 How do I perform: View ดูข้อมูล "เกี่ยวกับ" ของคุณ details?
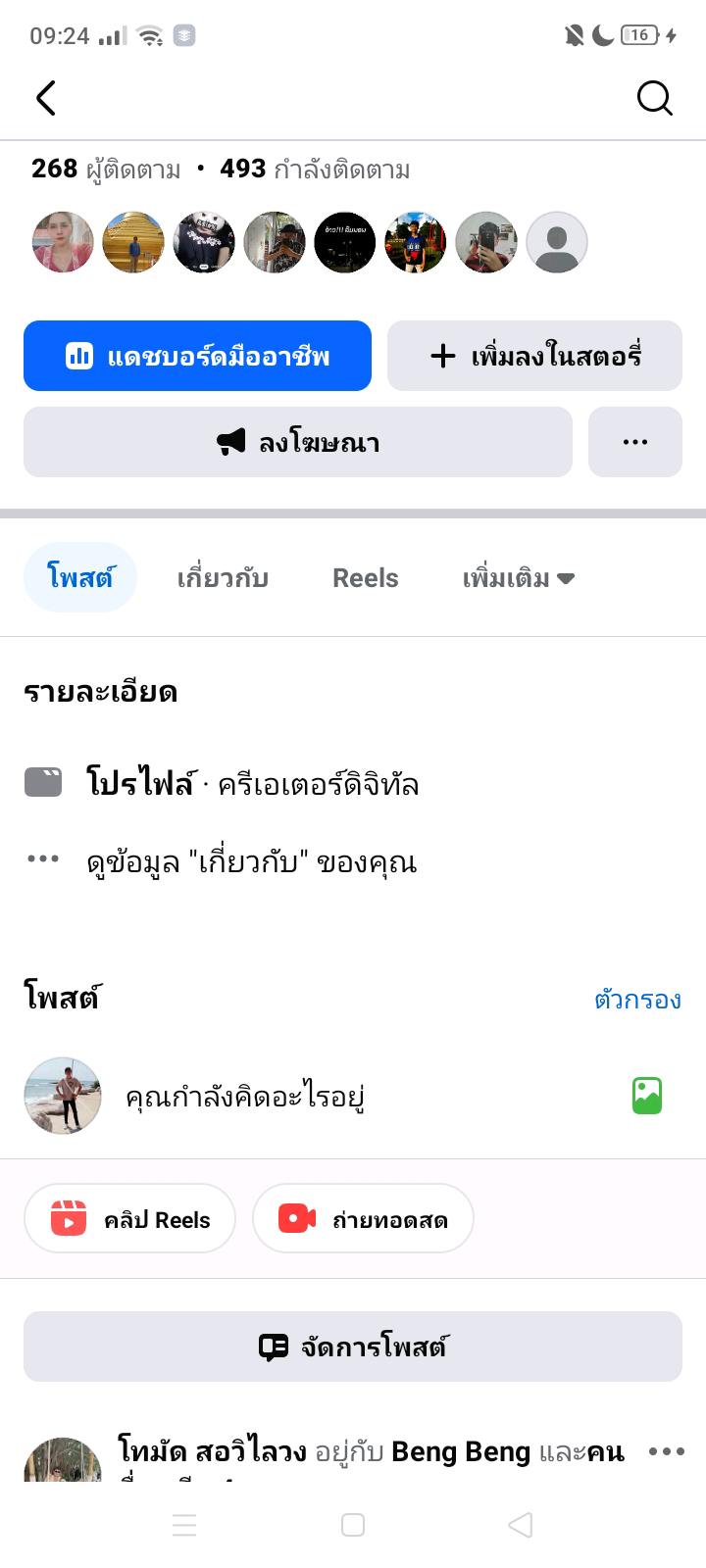(251, 862)
